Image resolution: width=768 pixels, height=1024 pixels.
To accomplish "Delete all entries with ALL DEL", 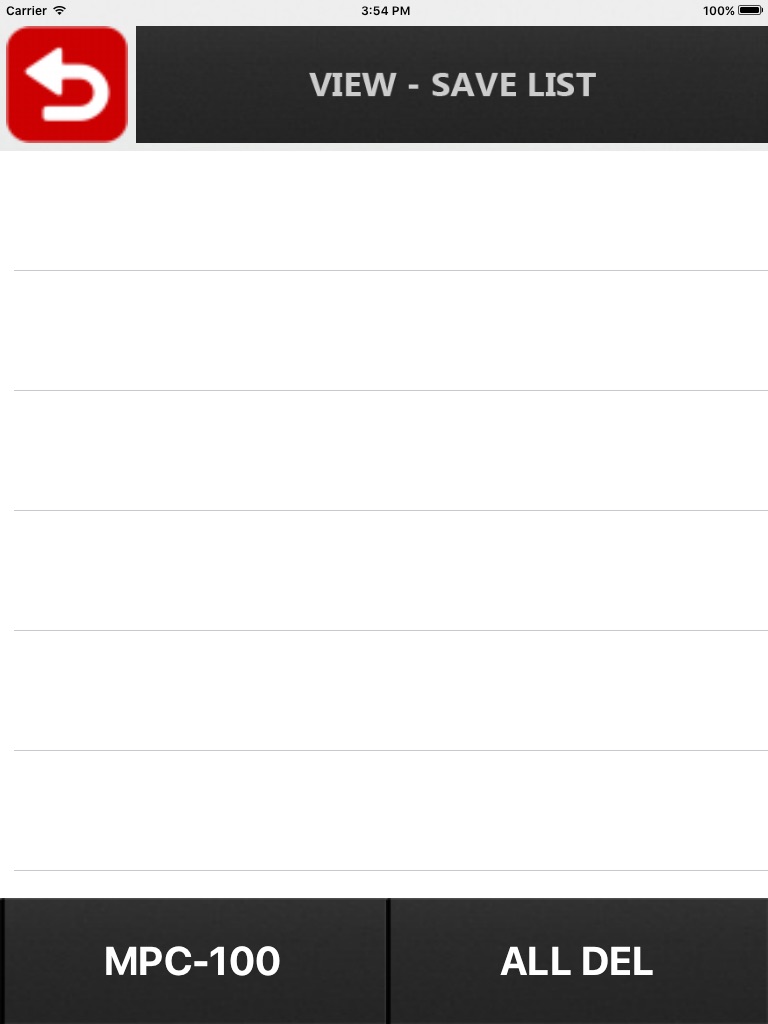I will click(x=579, y=961).
